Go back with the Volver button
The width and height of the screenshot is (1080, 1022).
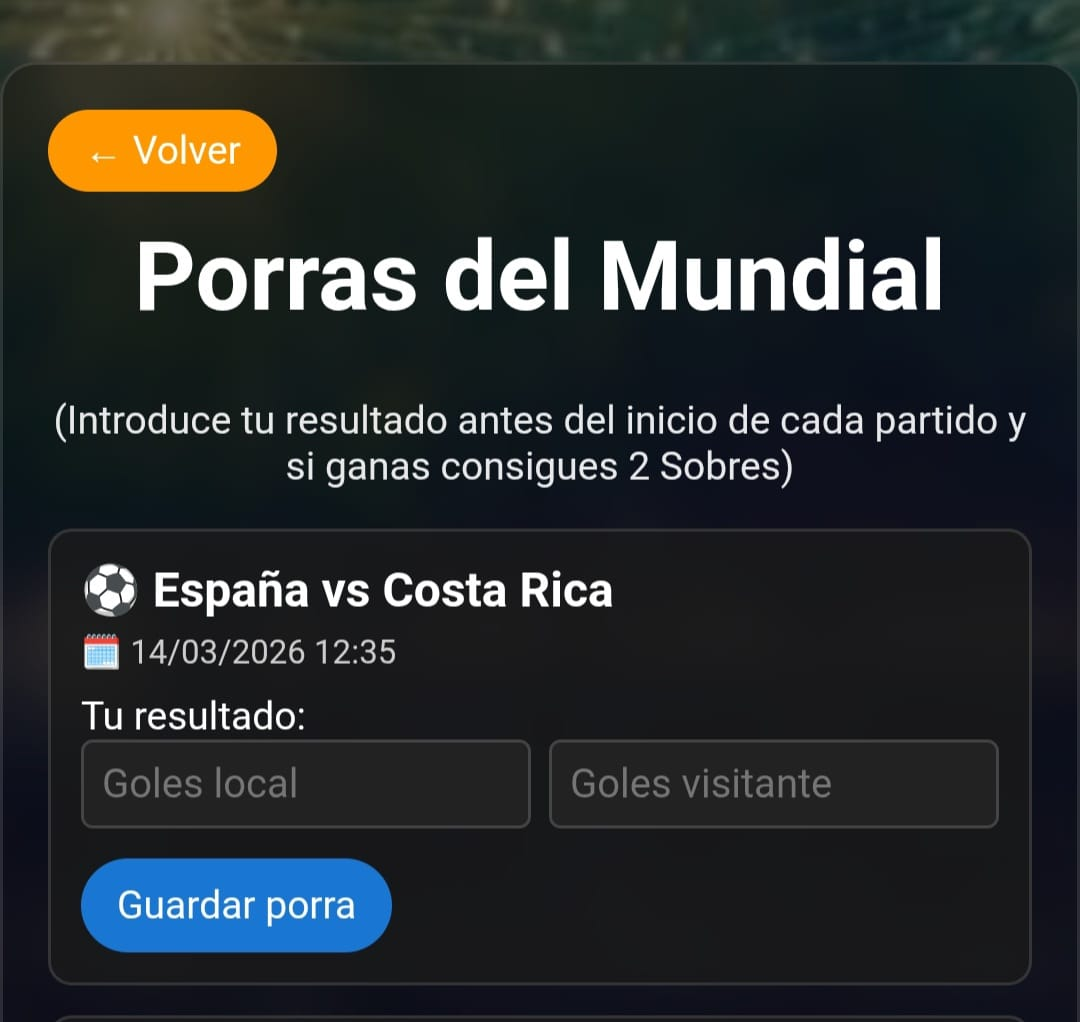pyautogui.click(x=162, y=151)
